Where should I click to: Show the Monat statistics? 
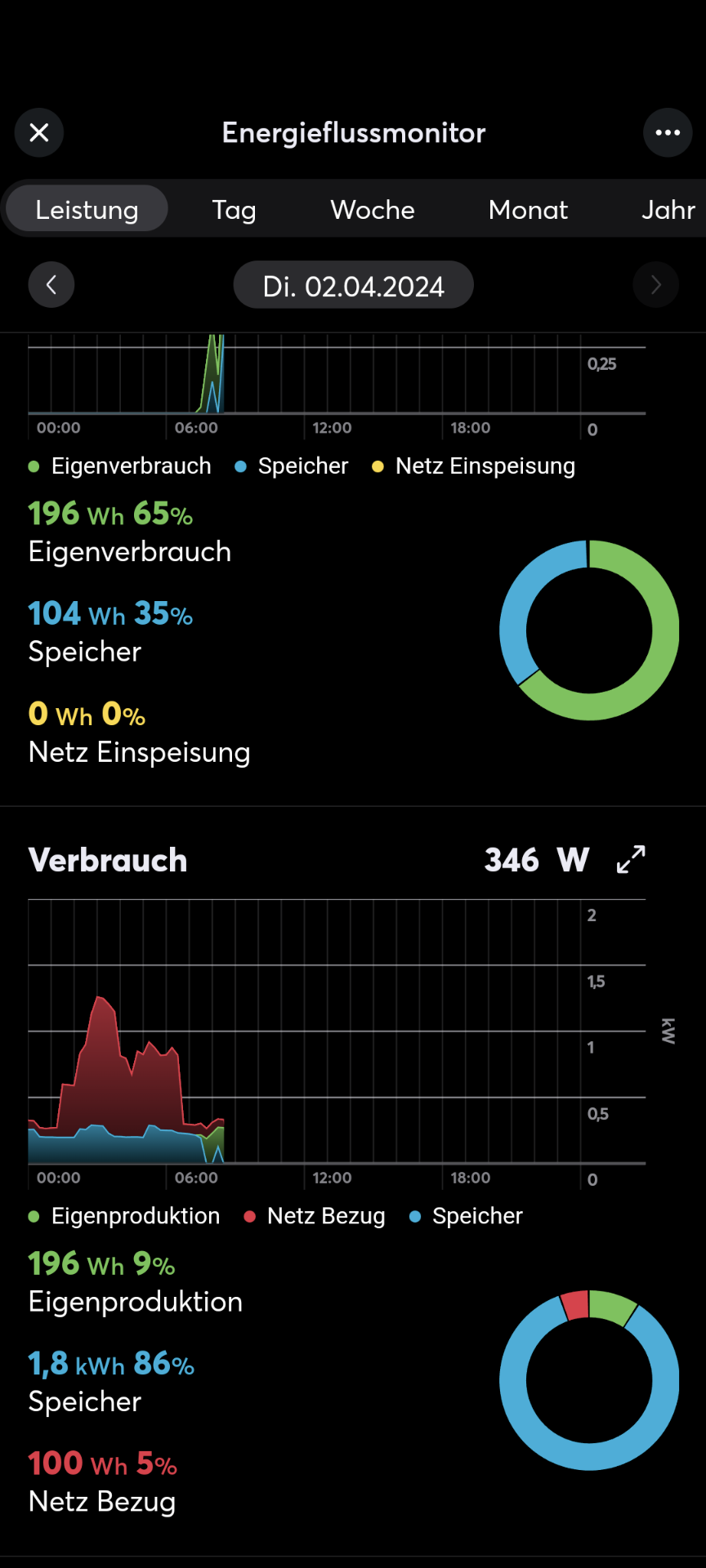(528, 210)
